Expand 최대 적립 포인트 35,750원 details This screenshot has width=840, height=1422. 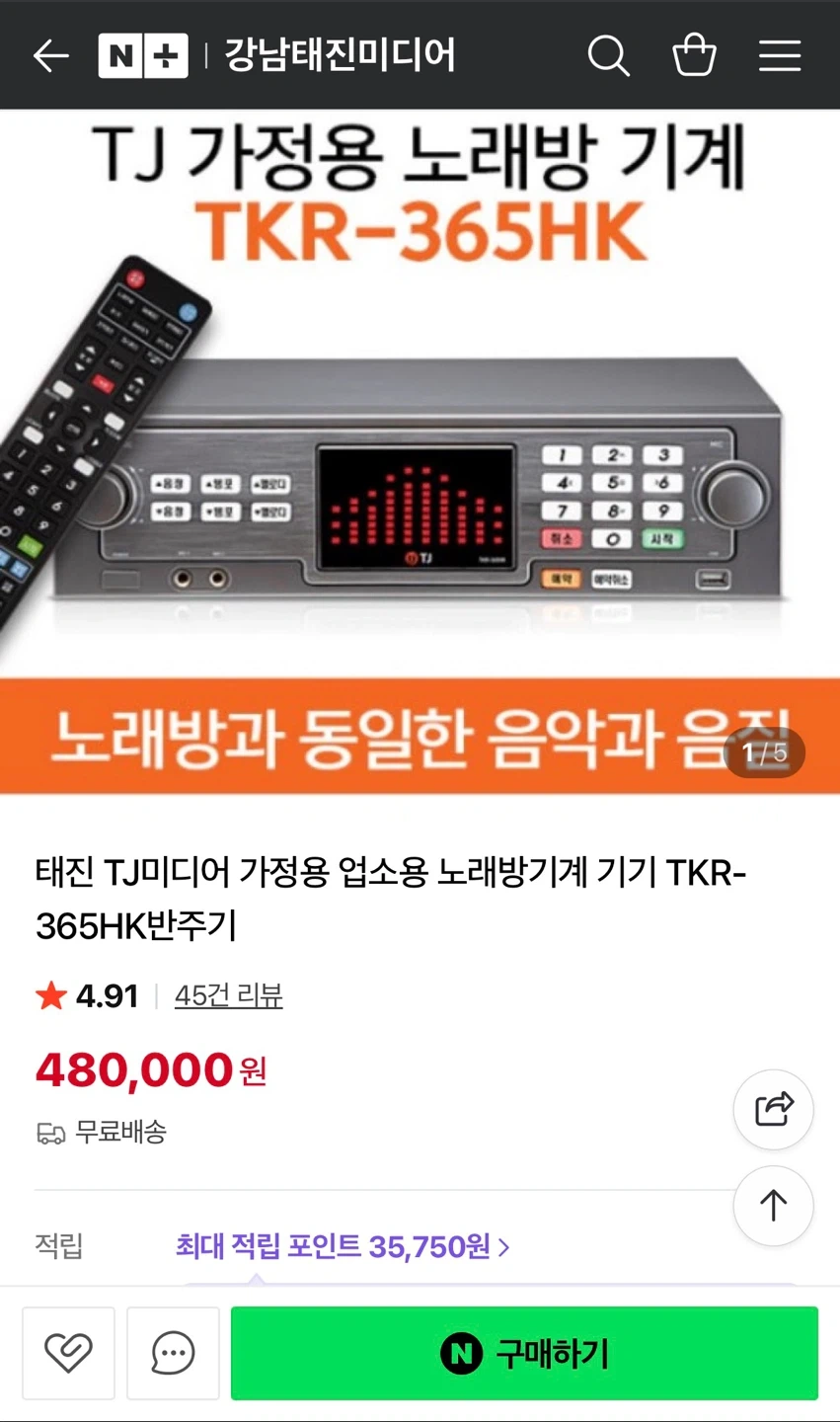[343, 1247]
